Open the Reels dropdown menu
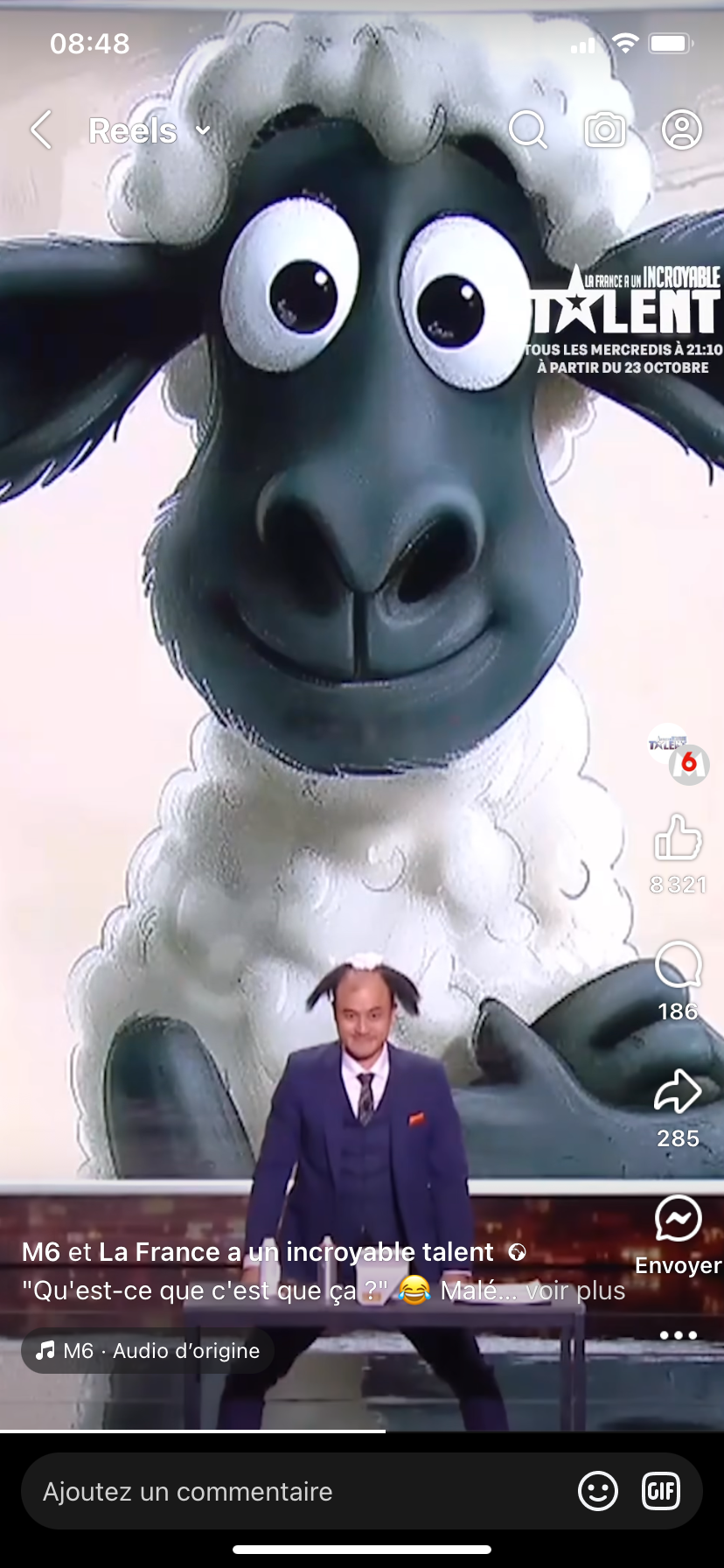Viewport: 724px width, 1568px height. pyautogui.click(x=150, y=131)
